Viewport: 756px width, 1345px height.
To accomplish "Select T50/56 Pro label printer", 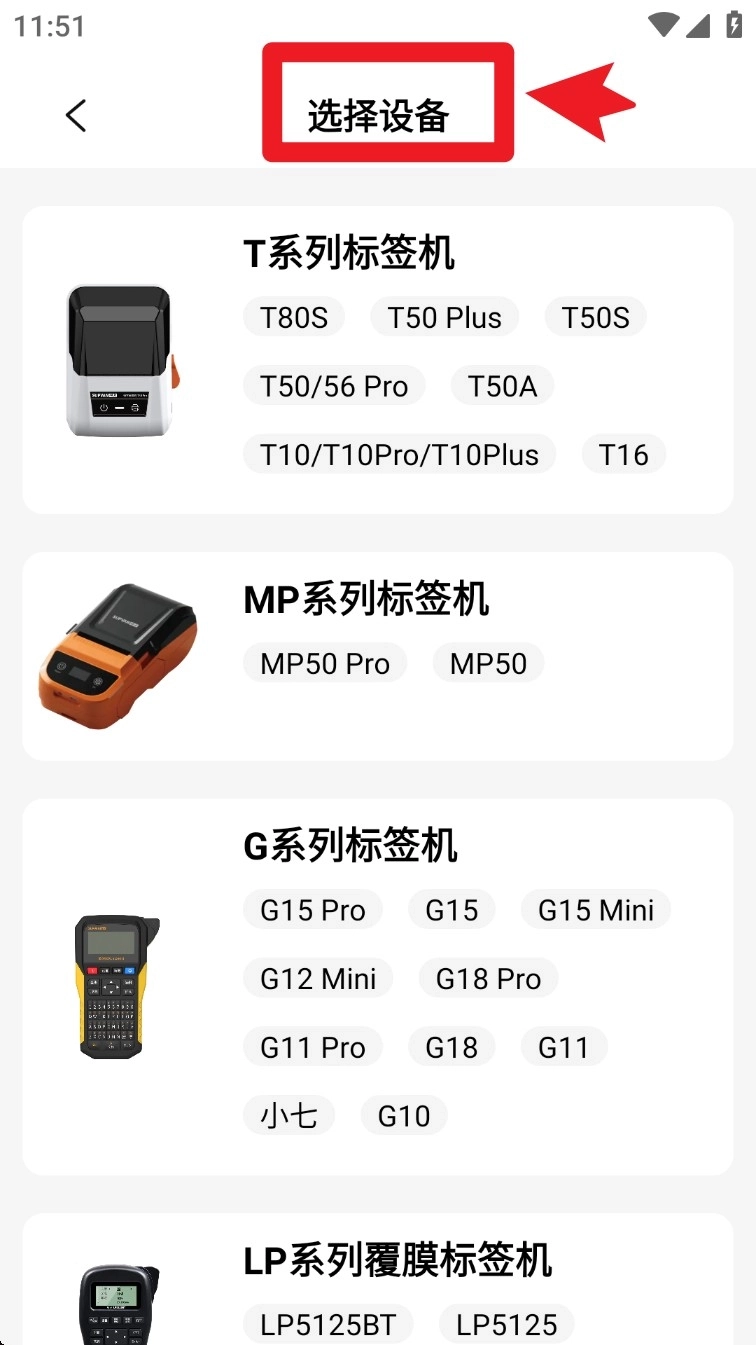I will click(334, 386).
